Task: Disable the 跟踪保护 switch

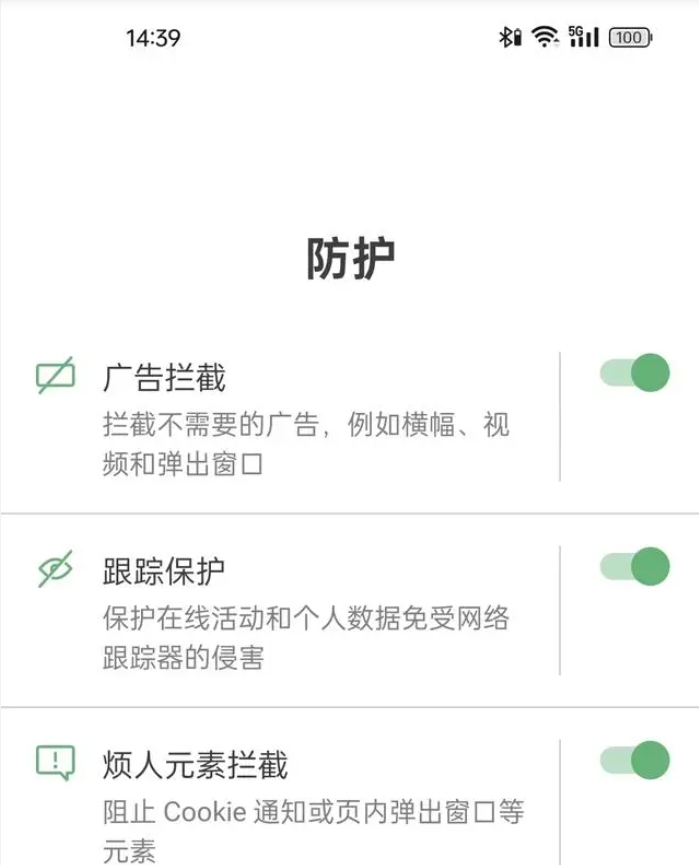Action: tap(634, 567)
